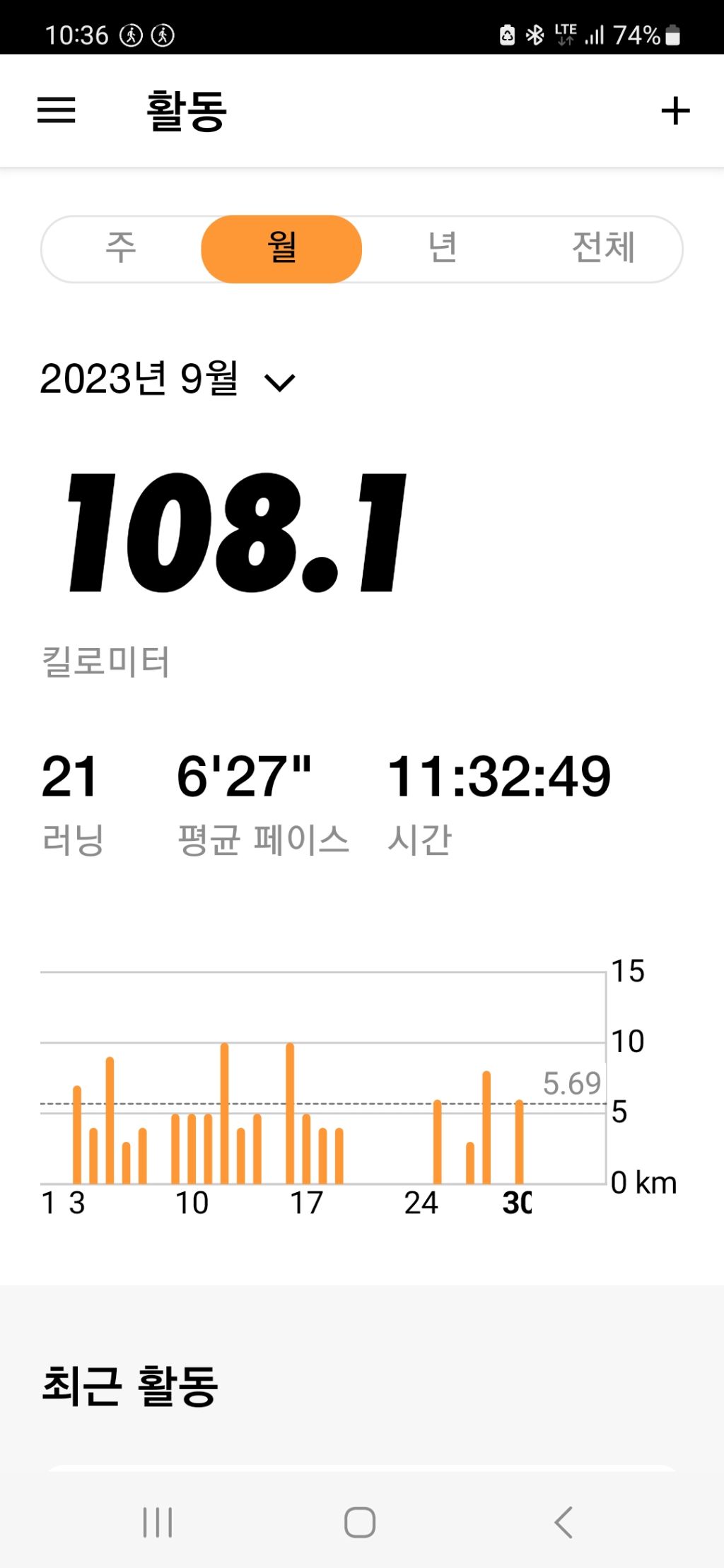This screenshot has width=724, height=1568.
Task: Tap the Bluetooth icon in the status bar
Action: [535, 33]
